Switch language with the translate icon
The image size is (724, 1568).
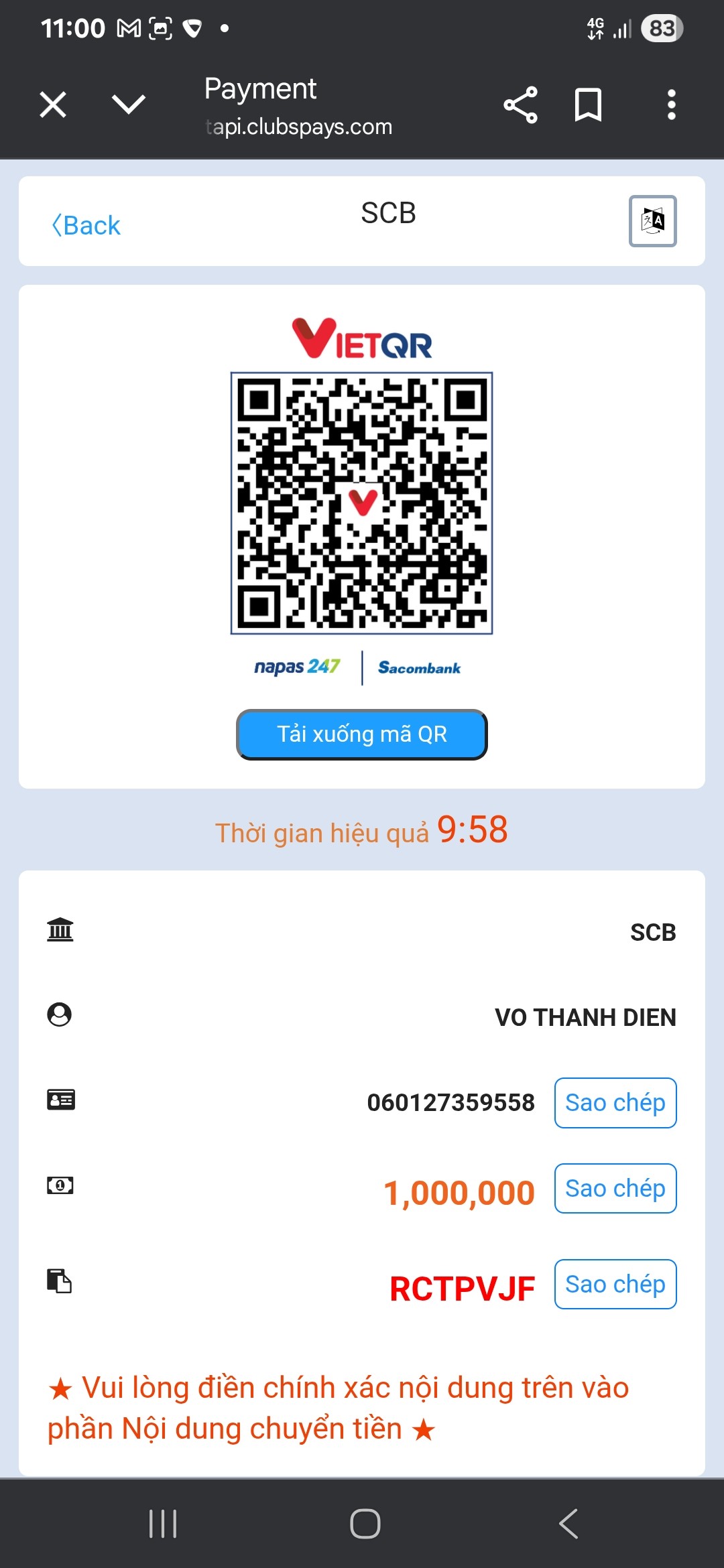652,221
